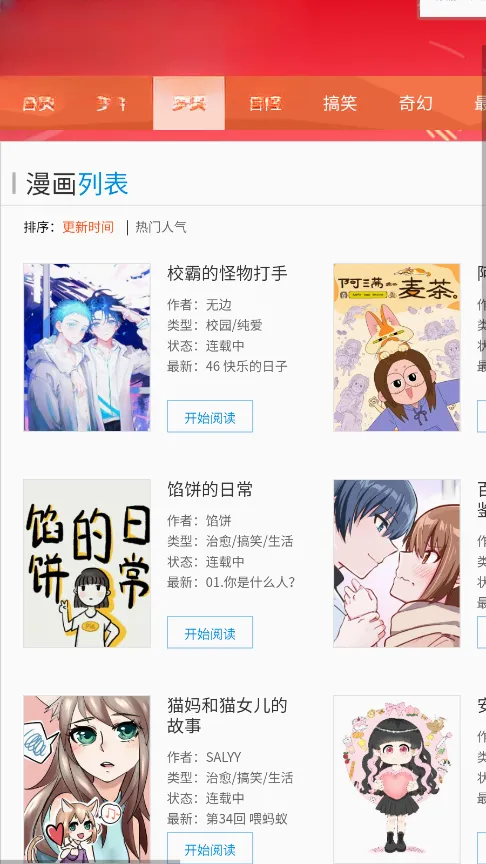
Task: Open the comic cover with the blushing couple
Action: point(397,563)
